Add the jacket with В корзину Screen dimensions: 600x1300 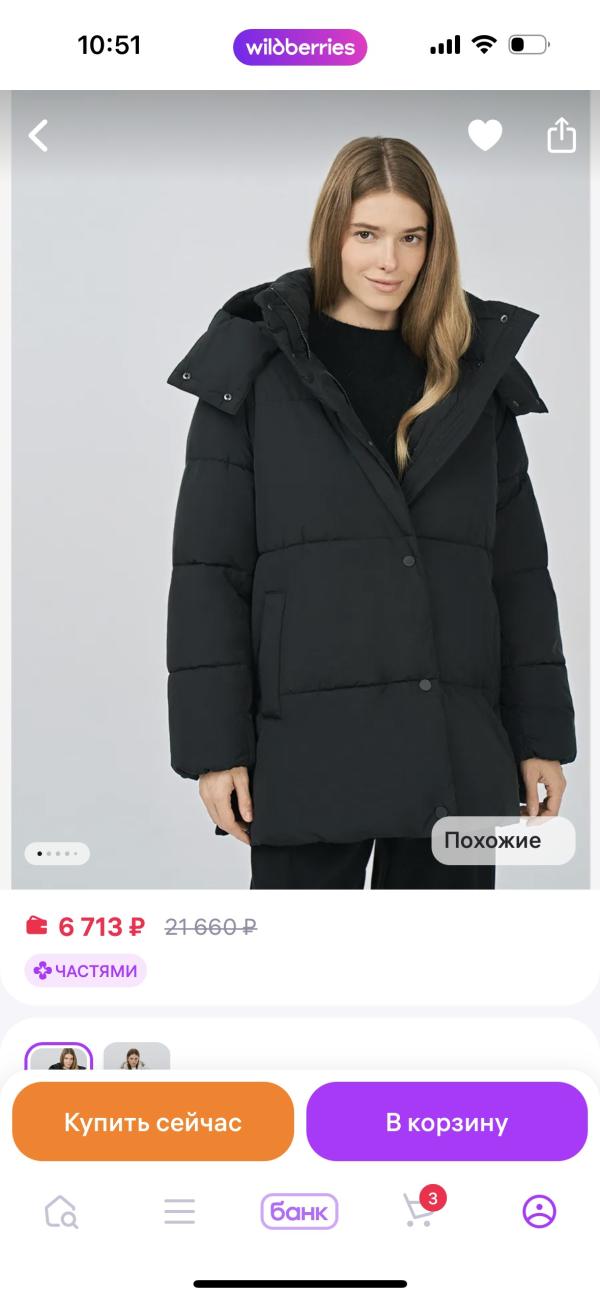coord(447,1122)
